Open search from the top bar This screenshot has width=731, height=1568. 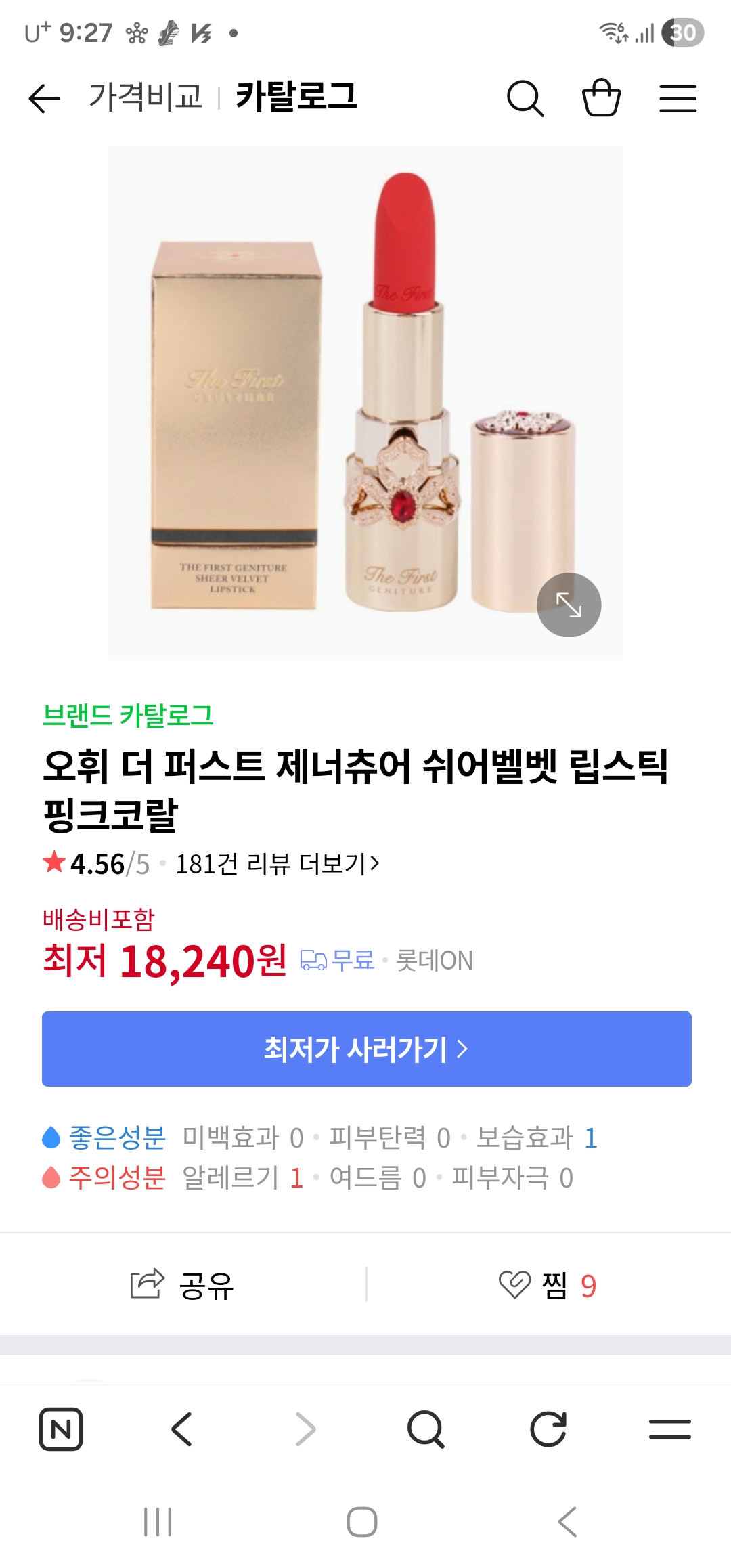(x=525, y=99)
